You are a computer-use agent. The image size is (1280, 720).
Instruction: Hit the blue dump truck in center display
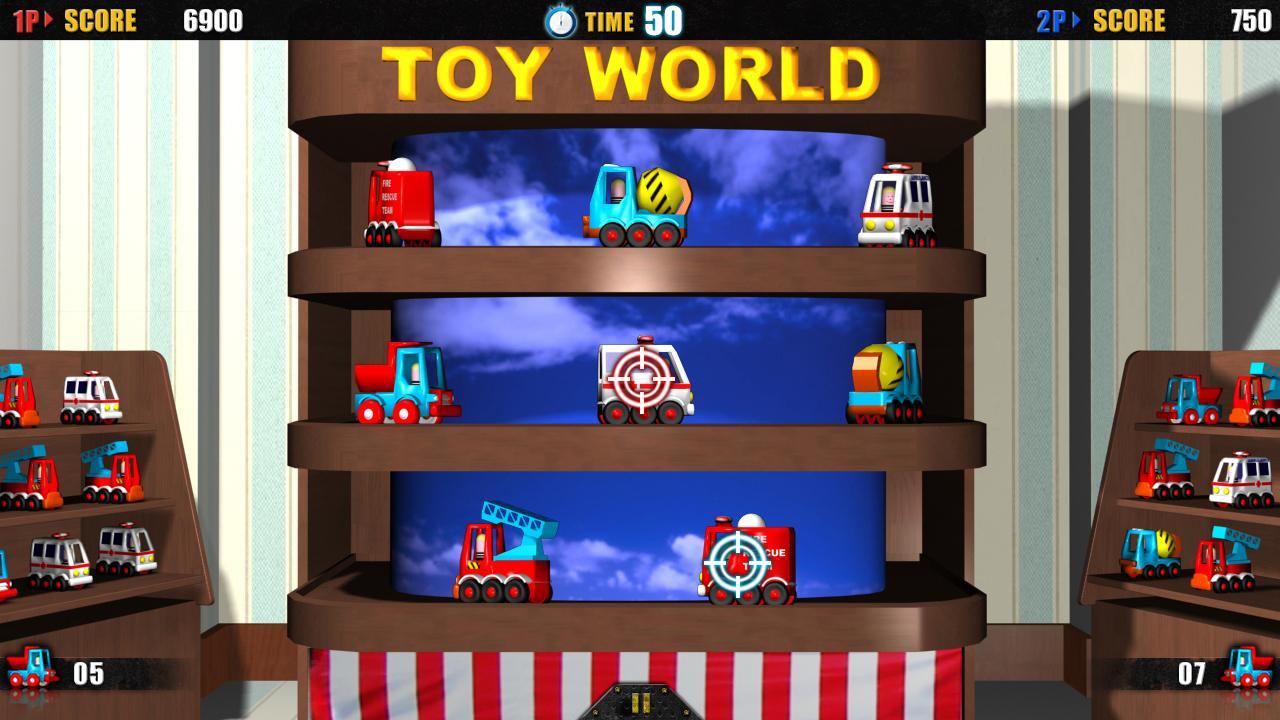[x=402, y=384]
